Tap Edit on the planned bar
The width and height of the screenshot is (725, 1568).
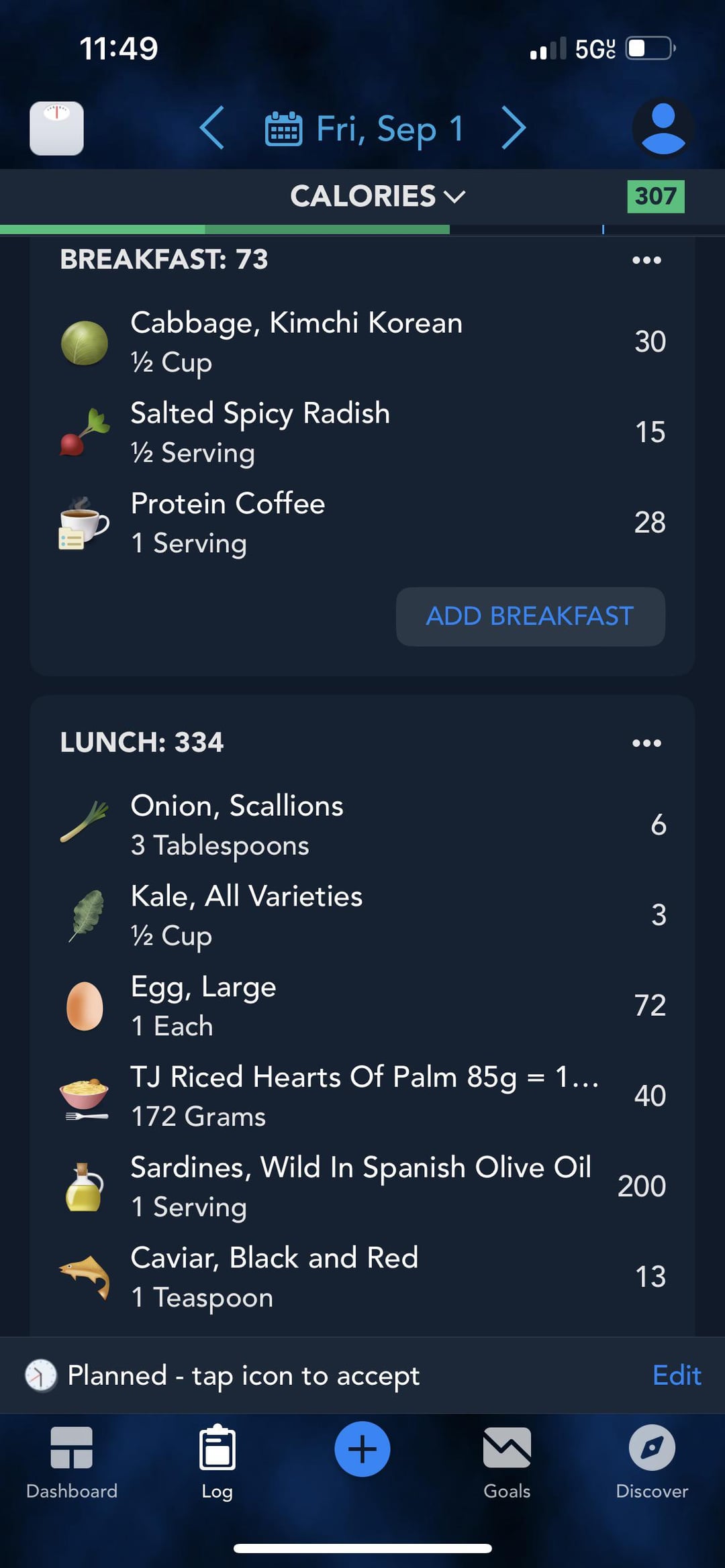pyautogui.click(x=677, y=1375)
